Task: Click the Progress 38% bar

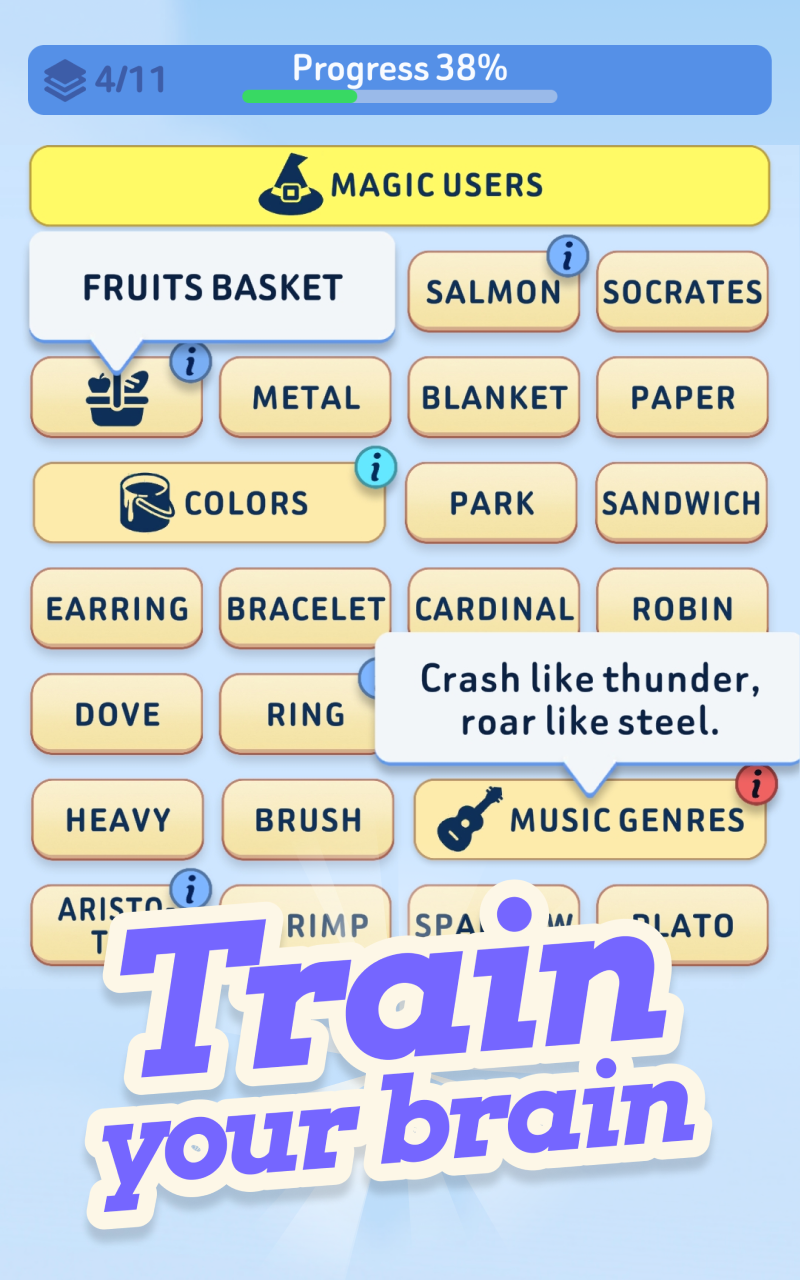Action: [x=399, y=80]
